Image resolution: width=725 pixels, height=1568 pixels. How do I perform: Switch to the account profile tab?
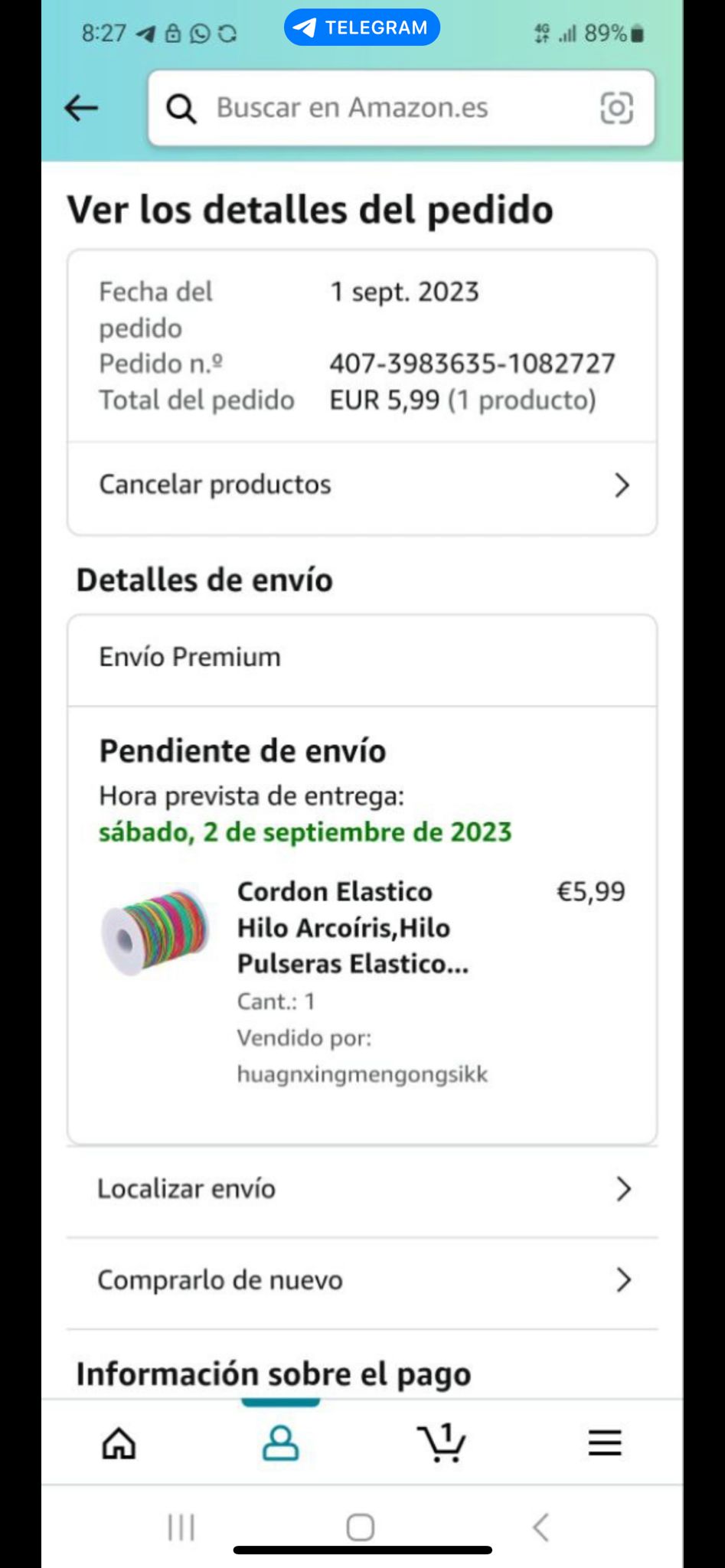pyautogui.click(x=280, y=1444)
